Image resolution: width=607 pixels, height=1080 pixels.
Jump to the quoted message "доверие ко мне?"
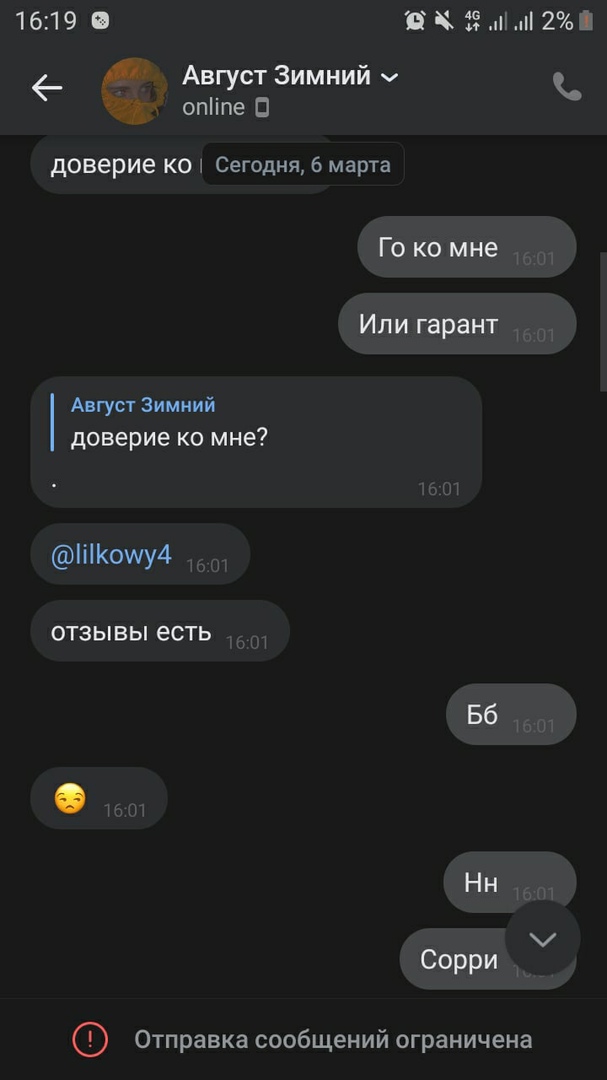170,423
